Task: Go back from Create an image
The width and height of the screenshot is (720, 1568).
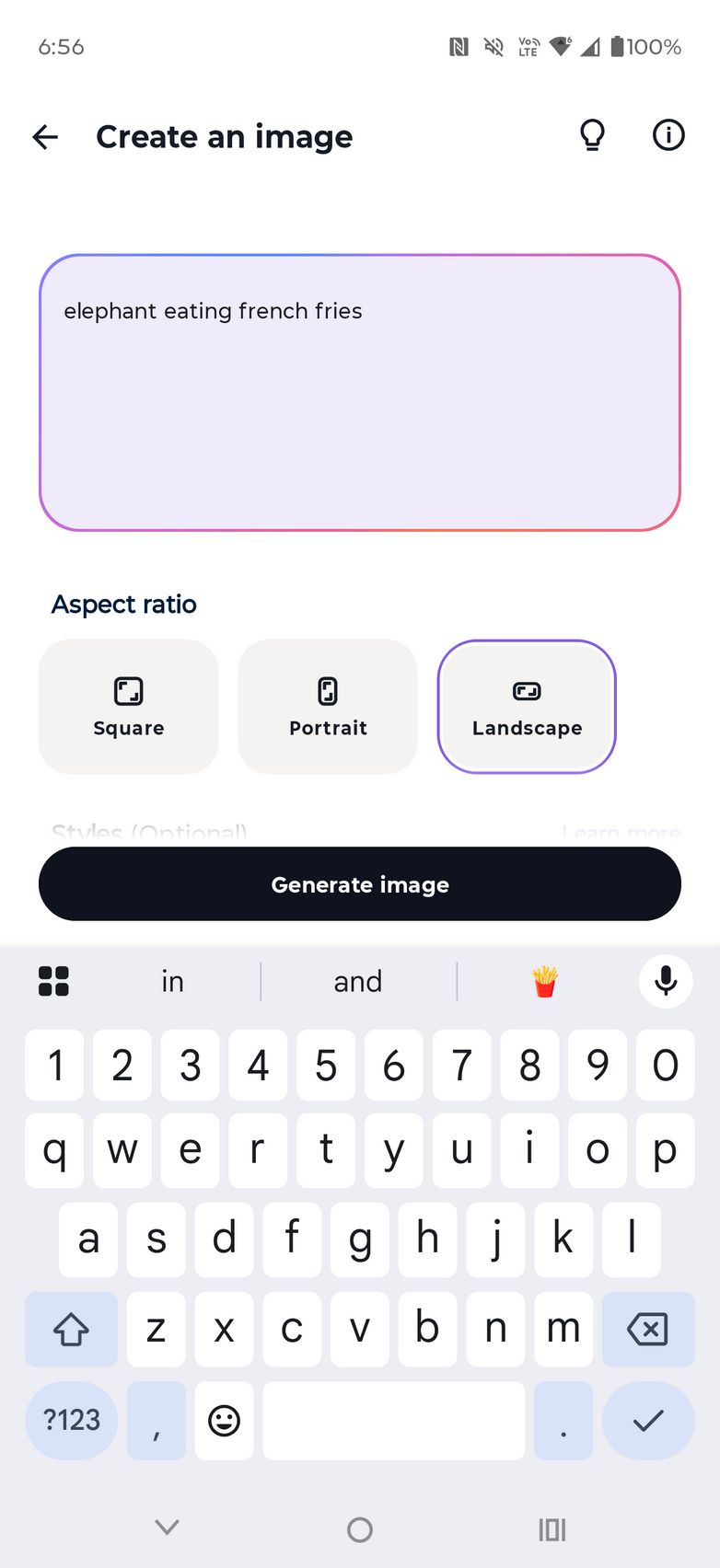Action: tap(45, 137)
